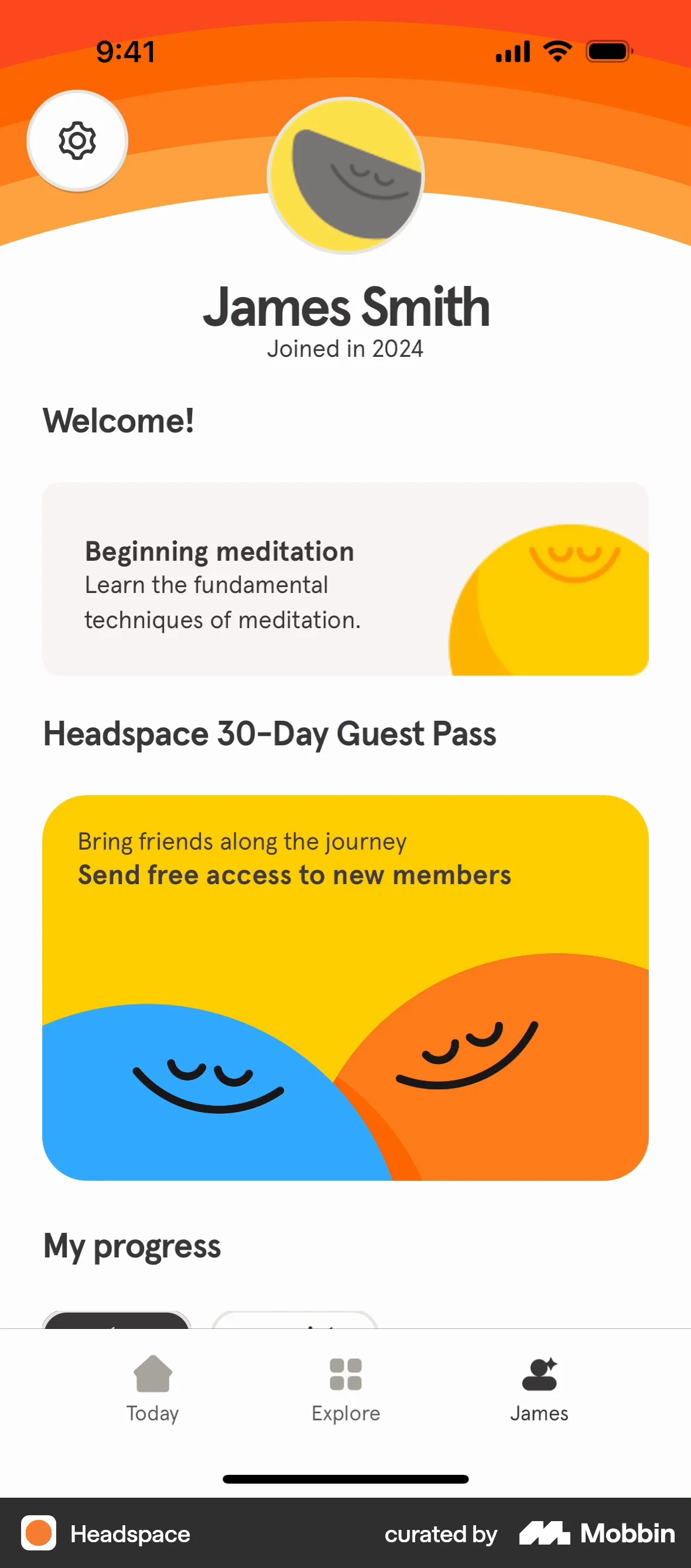This screenshot has width=691, height=1568.
Task: Click the Joined in 2024 text
Action: 345,348
